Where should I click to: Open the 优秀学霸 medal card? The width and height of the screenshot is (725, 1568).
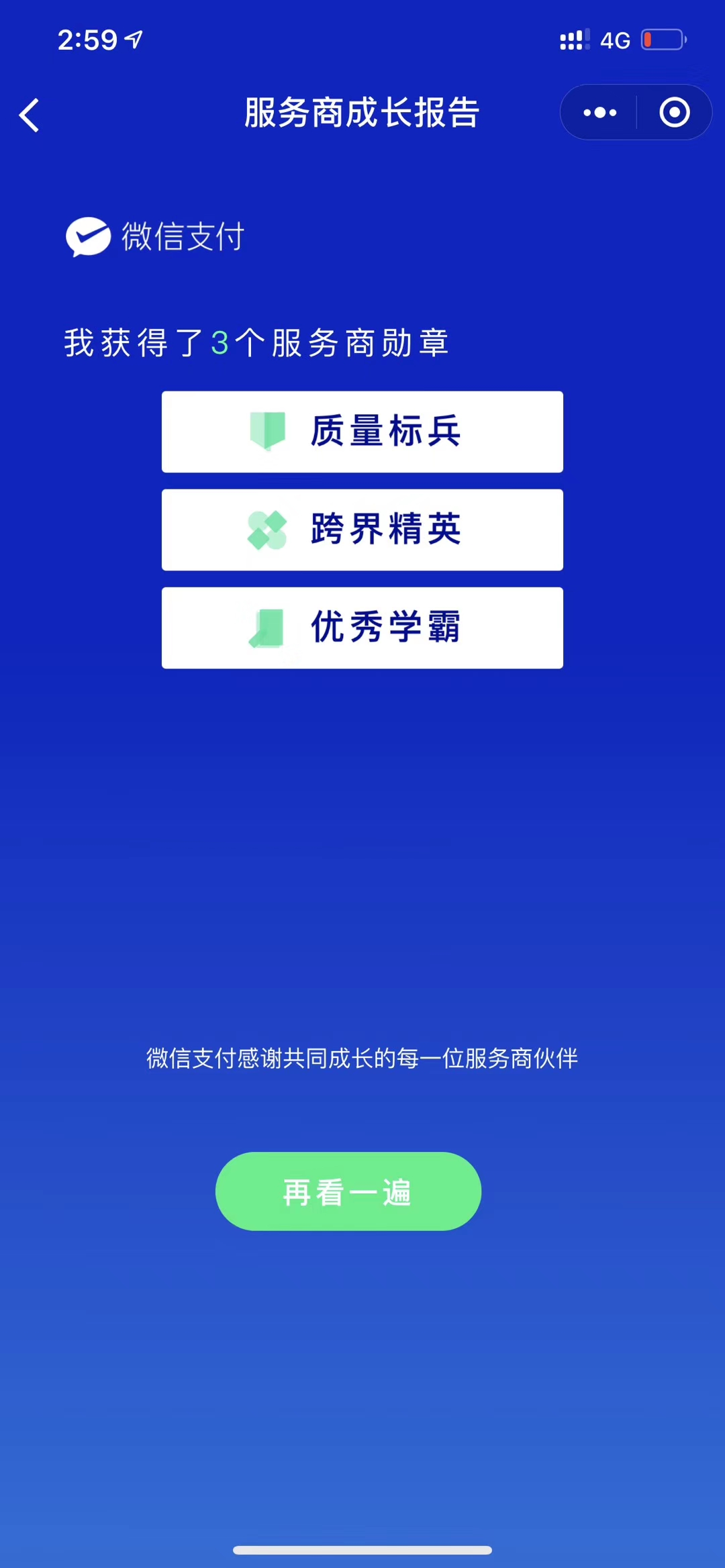pos(362,628)
